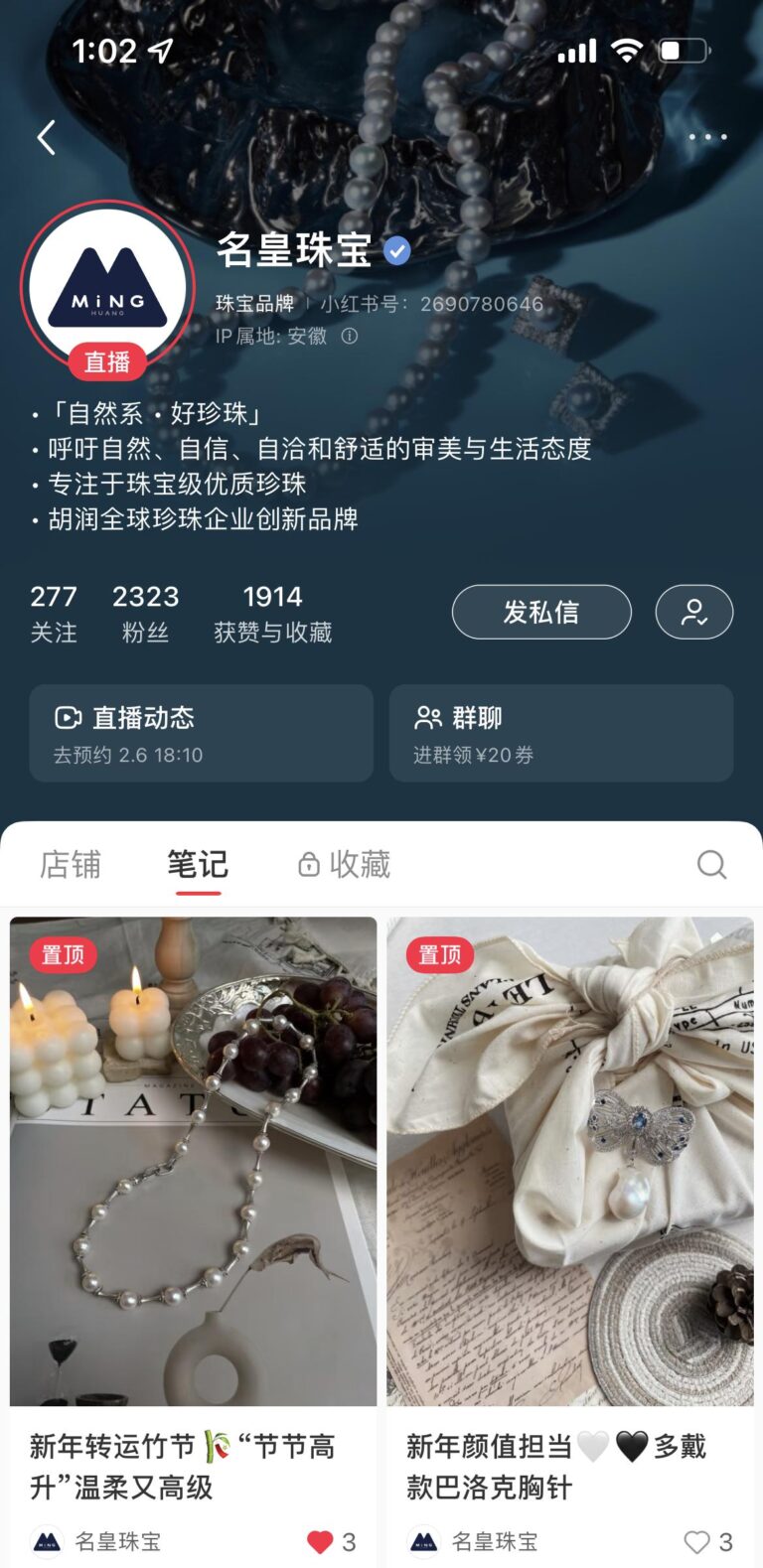This screenshot has width=763, height=1568.
Task: Tap the follow-user icon beside 发私信
Action: [694, 612]
